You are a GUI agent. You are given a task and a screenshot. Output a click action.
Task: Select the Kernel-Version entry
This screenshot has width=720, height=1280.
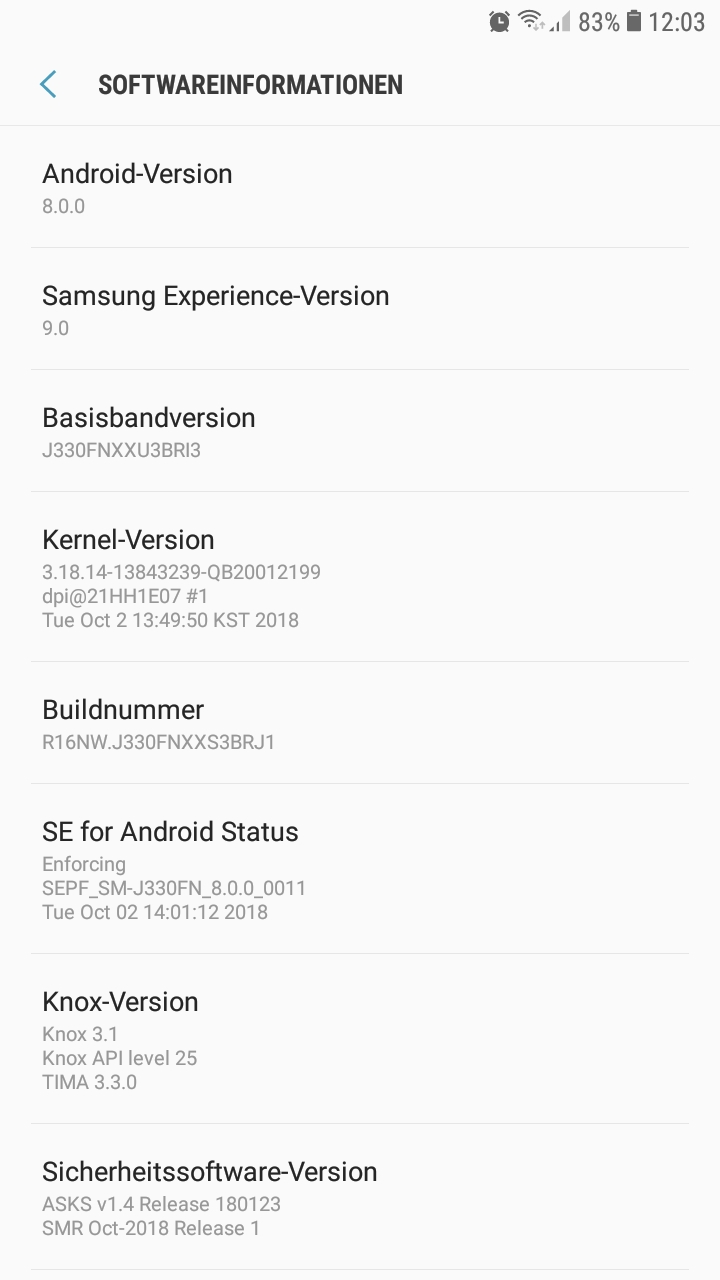(360, 578)
